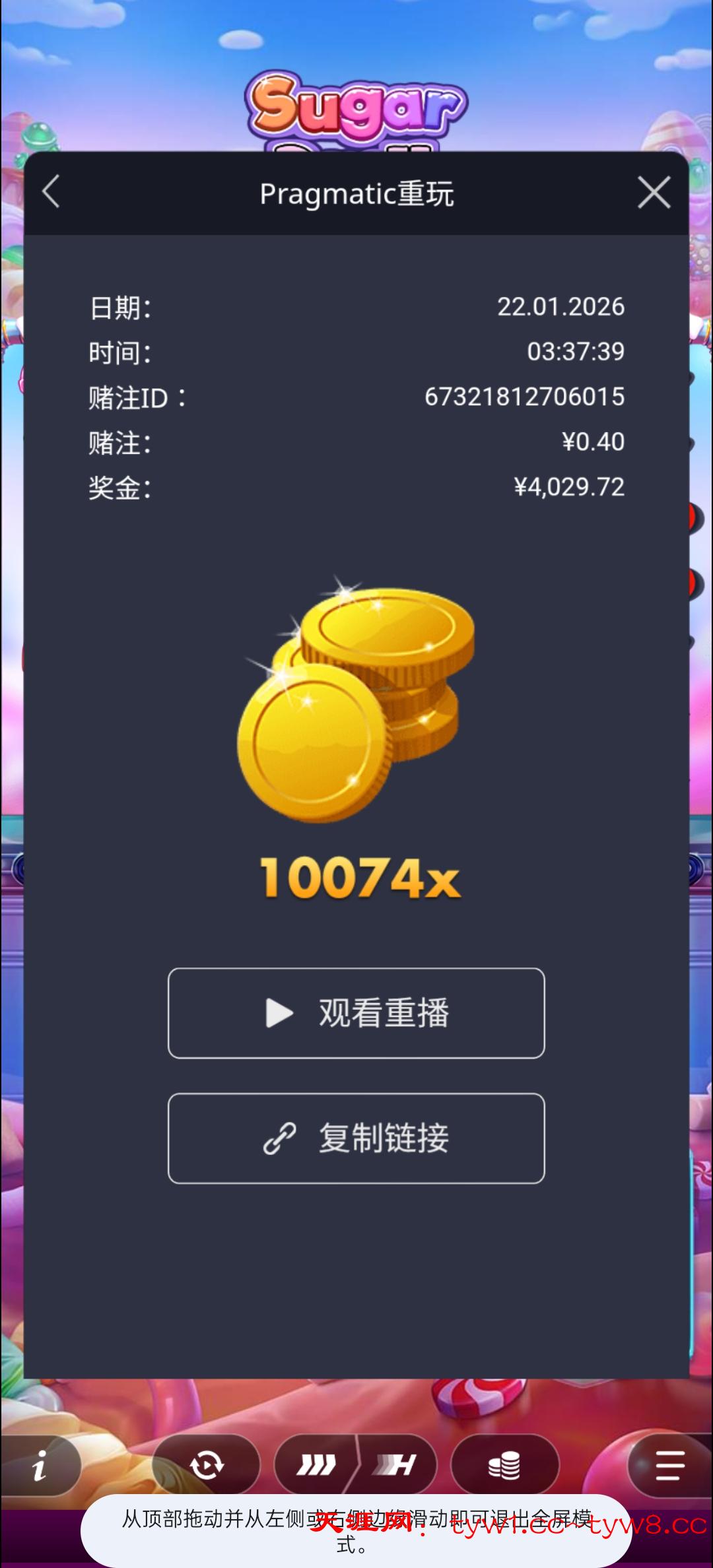The width and height of the screenshot is (713, 1568).
Task: Copy the replay link (复制链接)
Action: click(356, 1138)
